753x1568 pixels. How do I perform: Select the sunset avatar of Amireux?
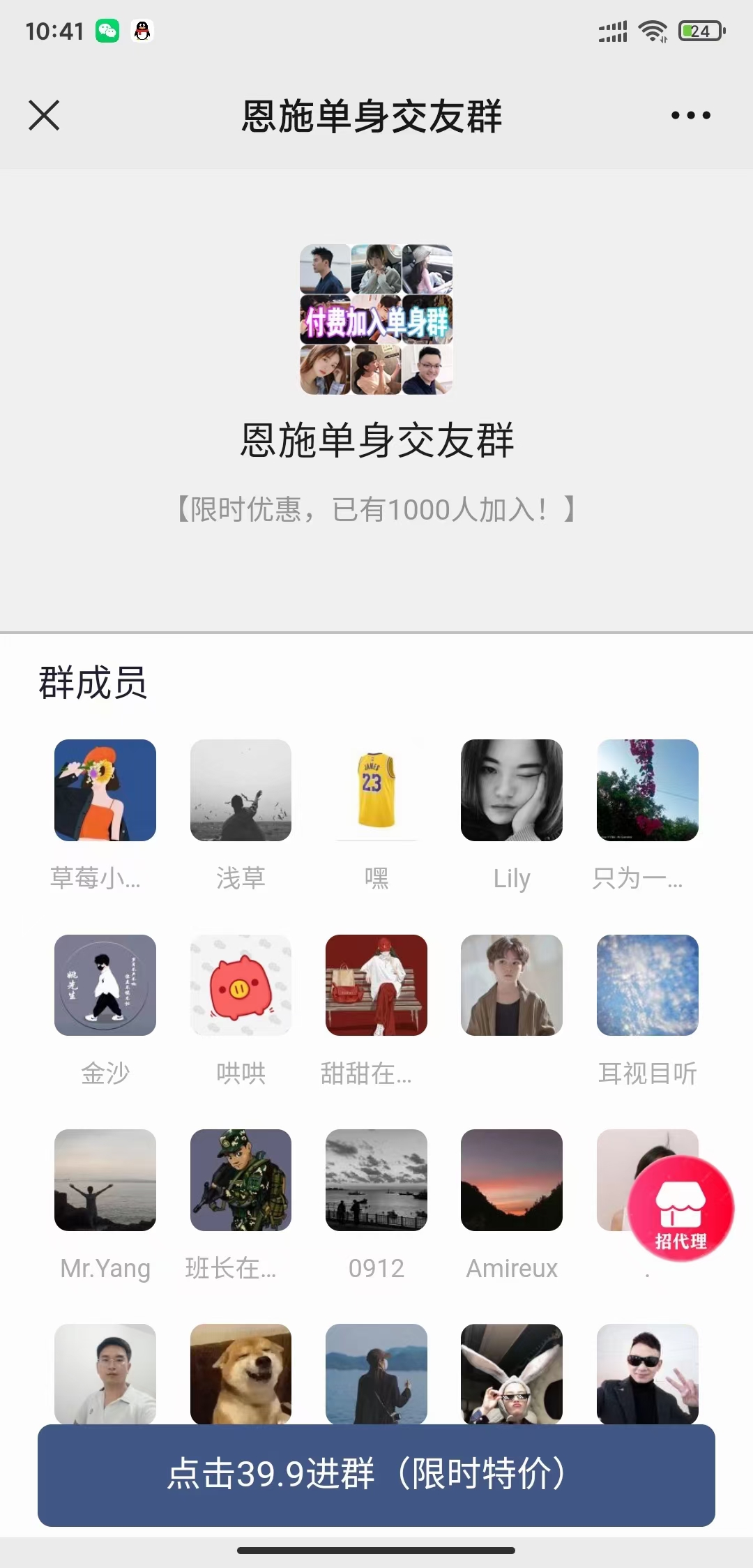tap(511, 1179)
